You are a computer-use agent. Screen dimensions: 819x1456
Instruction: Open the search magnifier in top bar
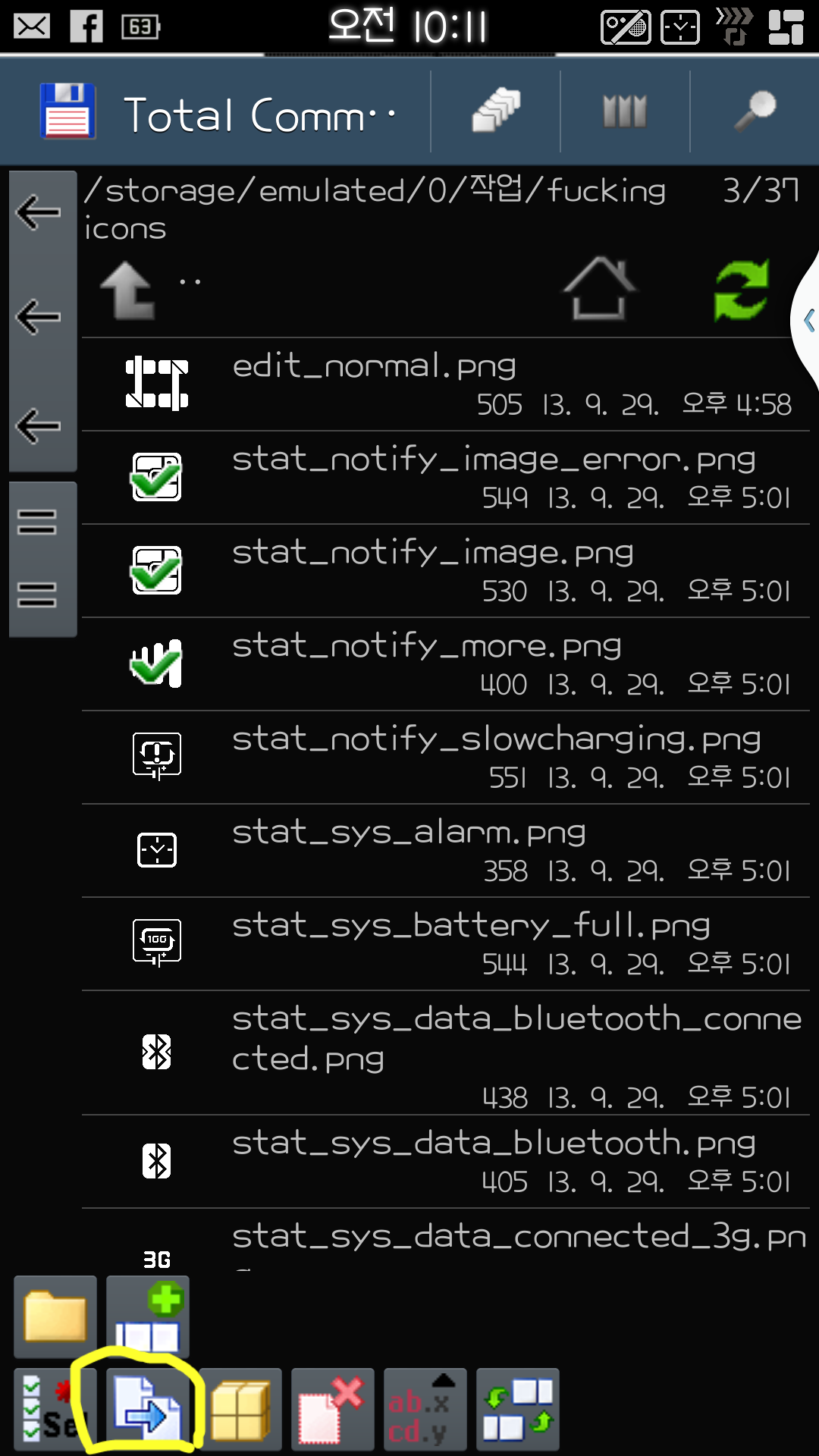point(755,112)
